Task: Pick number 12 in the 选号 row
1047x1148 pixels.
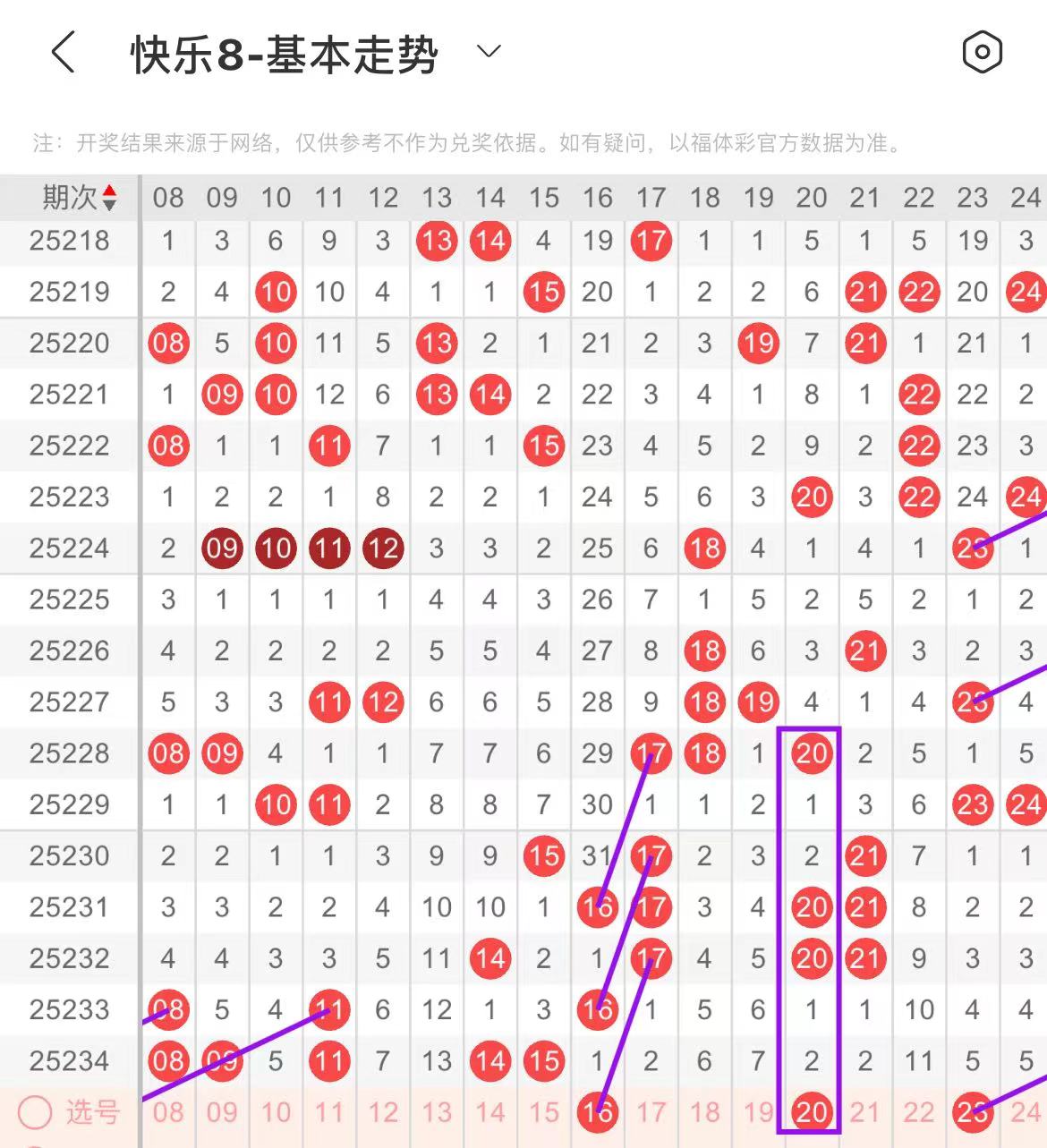Action: [383, 1113]
